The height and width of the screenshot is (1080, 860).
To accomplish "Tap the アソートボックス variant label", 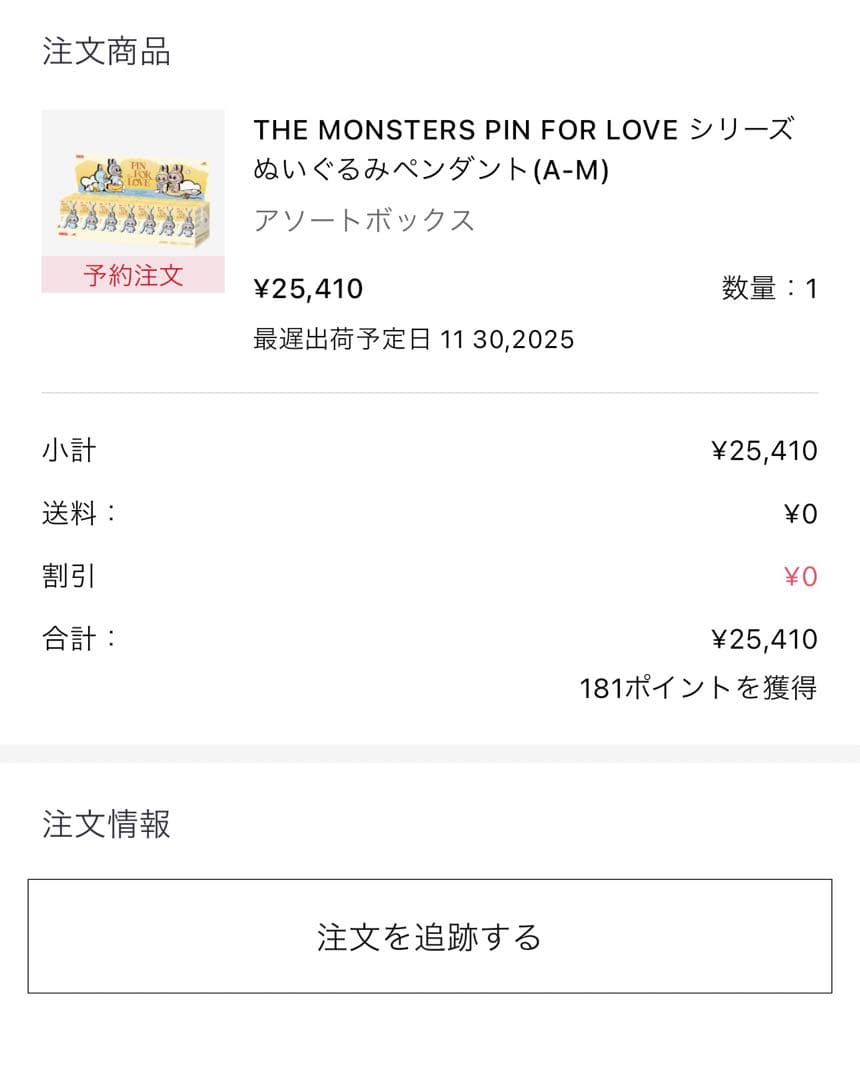I will pyautogui.click(x=365, y=222).
